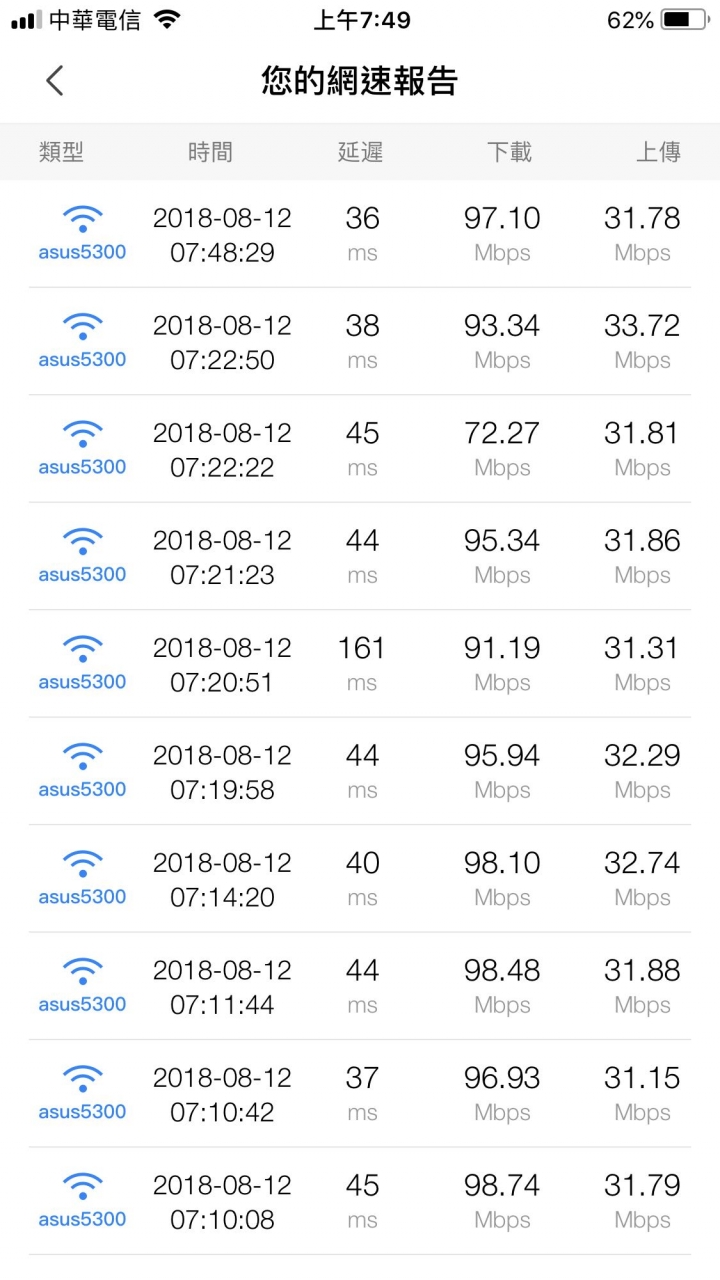
Task: Select the record taken at 07:21:23
Action: point(360,557)
